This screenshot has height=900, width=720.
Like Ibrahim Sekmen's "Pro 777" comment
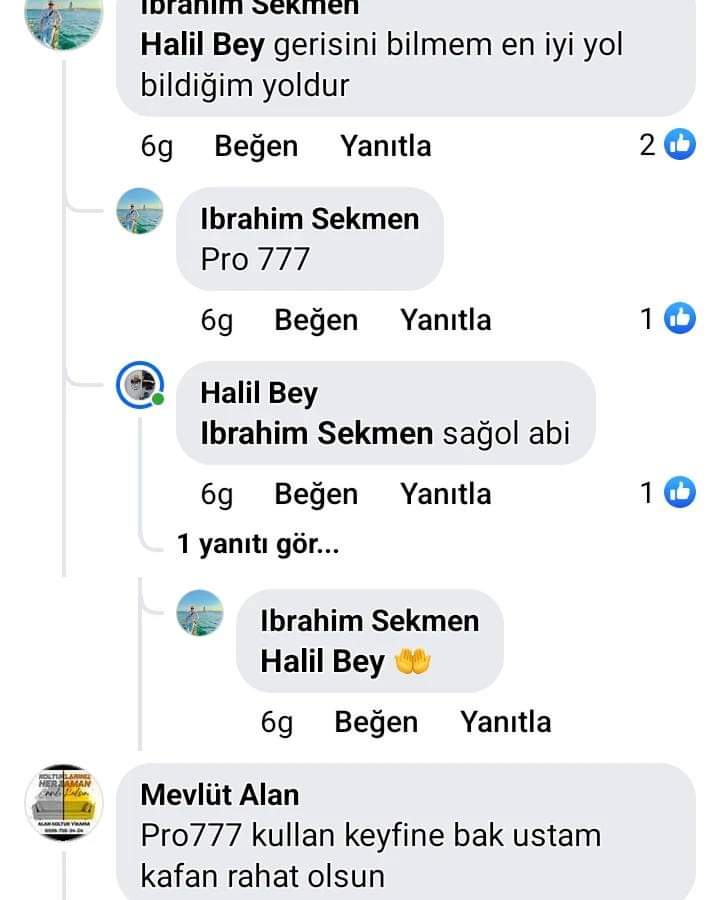pyautogui.click(x=316, y=320)
